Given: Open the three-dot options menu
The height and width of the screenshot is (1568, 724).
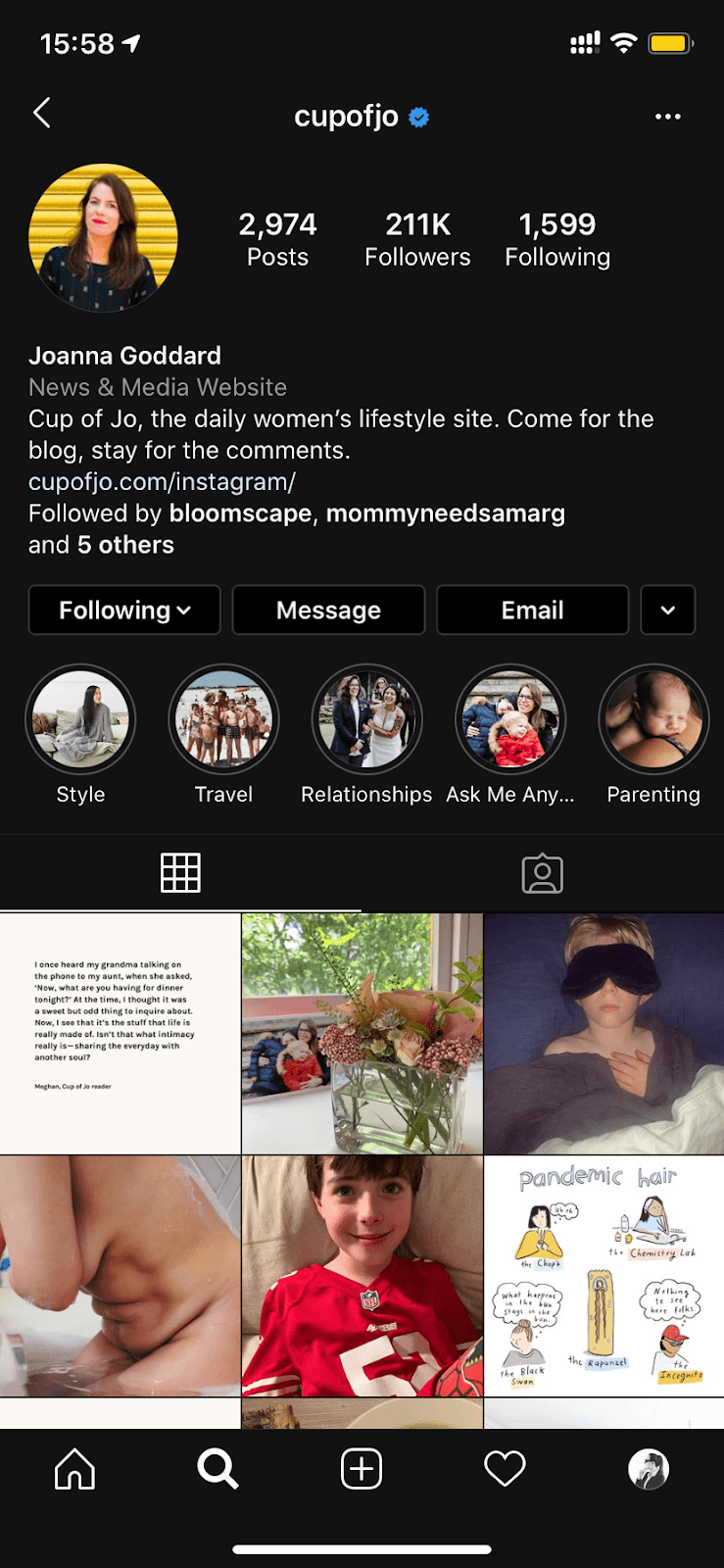Looking at the screenshot, I should [667, 117].
